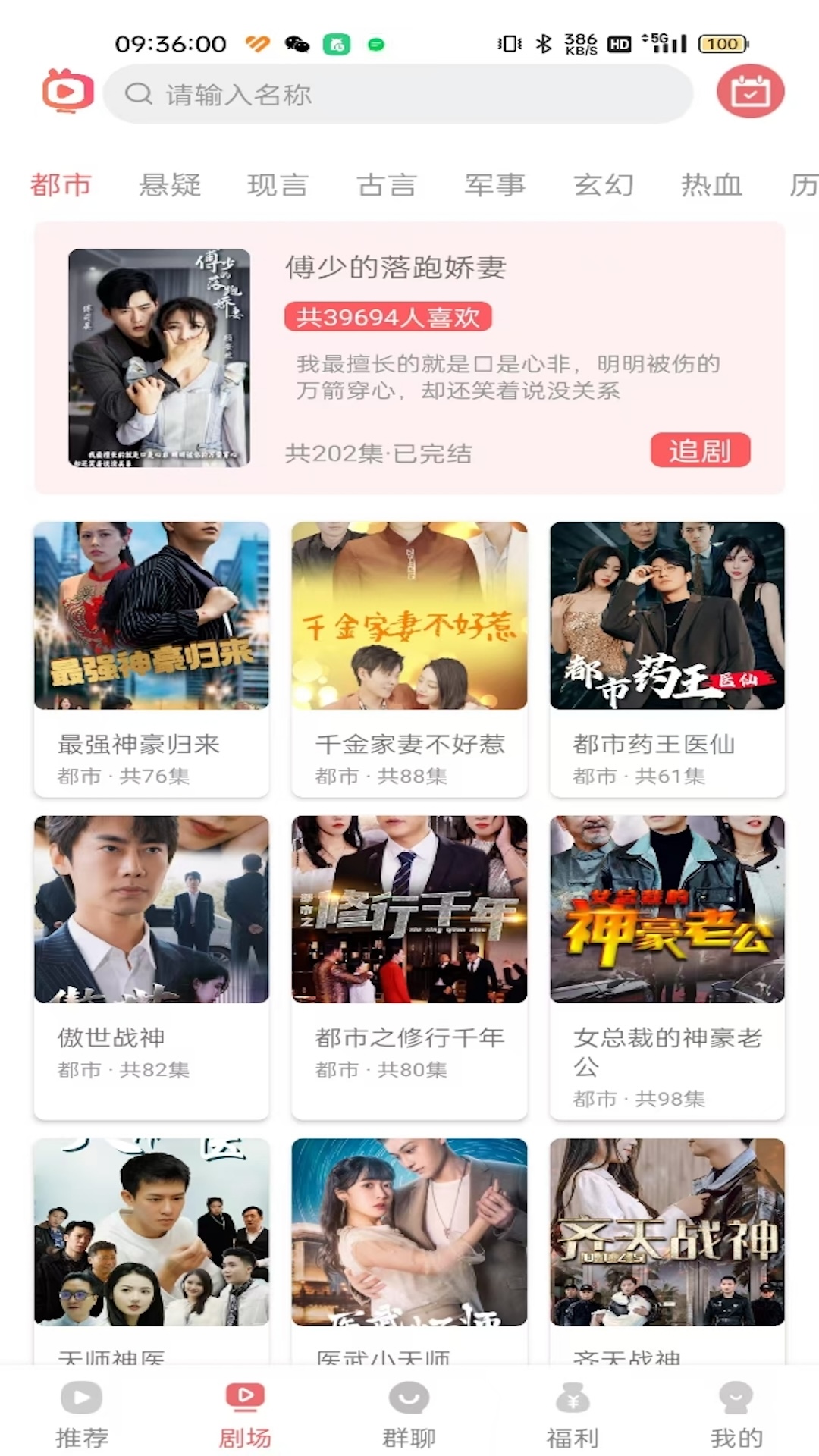Viewport: 819px width, 1456px height.
Task: Open the 古言 category tab
Action: 387,185
